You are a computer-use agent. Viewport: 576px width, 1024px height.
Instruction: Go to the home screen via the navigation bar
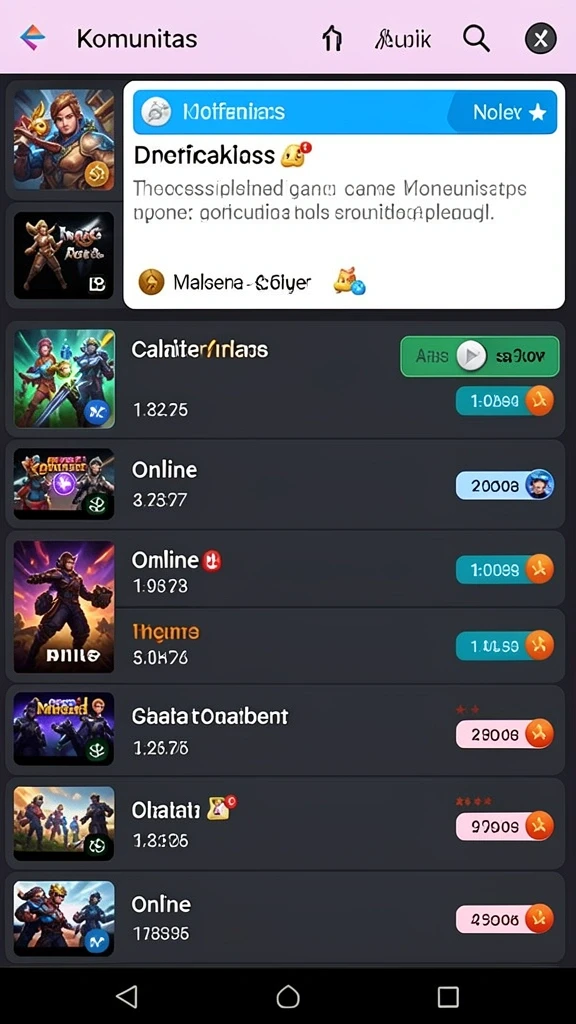point(288,997)
